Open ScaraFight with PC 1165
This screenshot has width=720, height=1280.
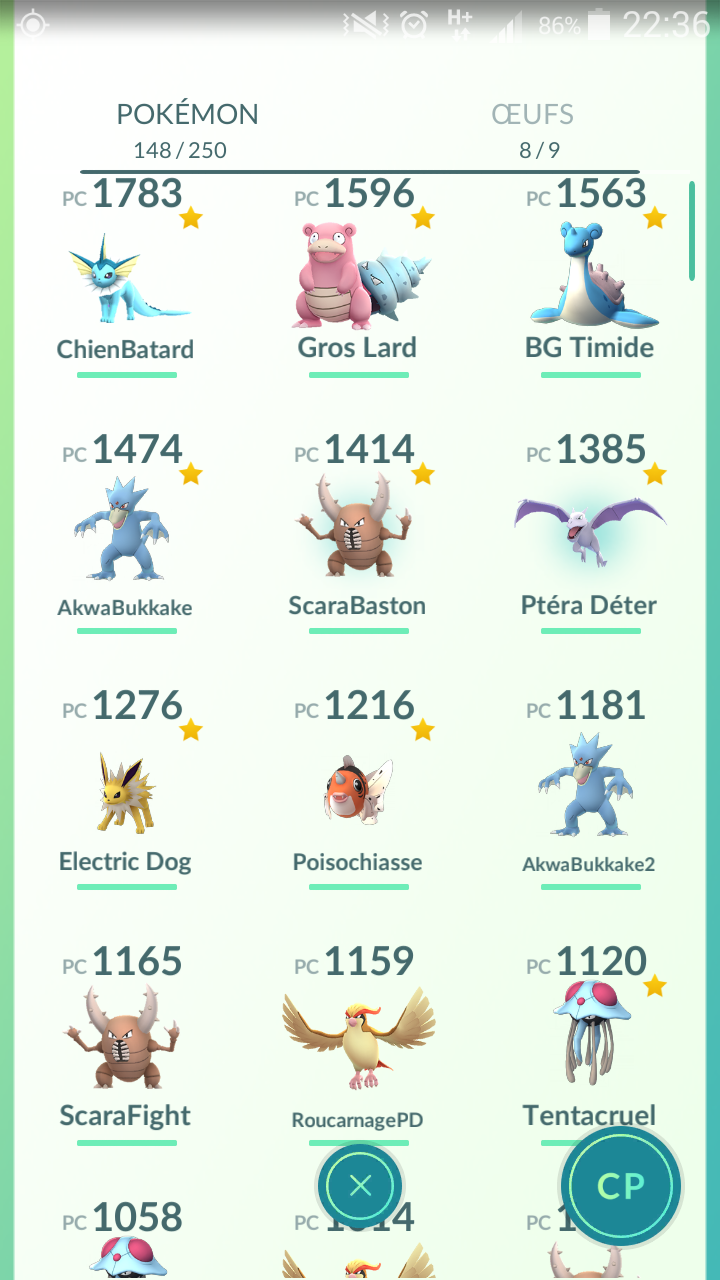click(x=127, y=1046)
